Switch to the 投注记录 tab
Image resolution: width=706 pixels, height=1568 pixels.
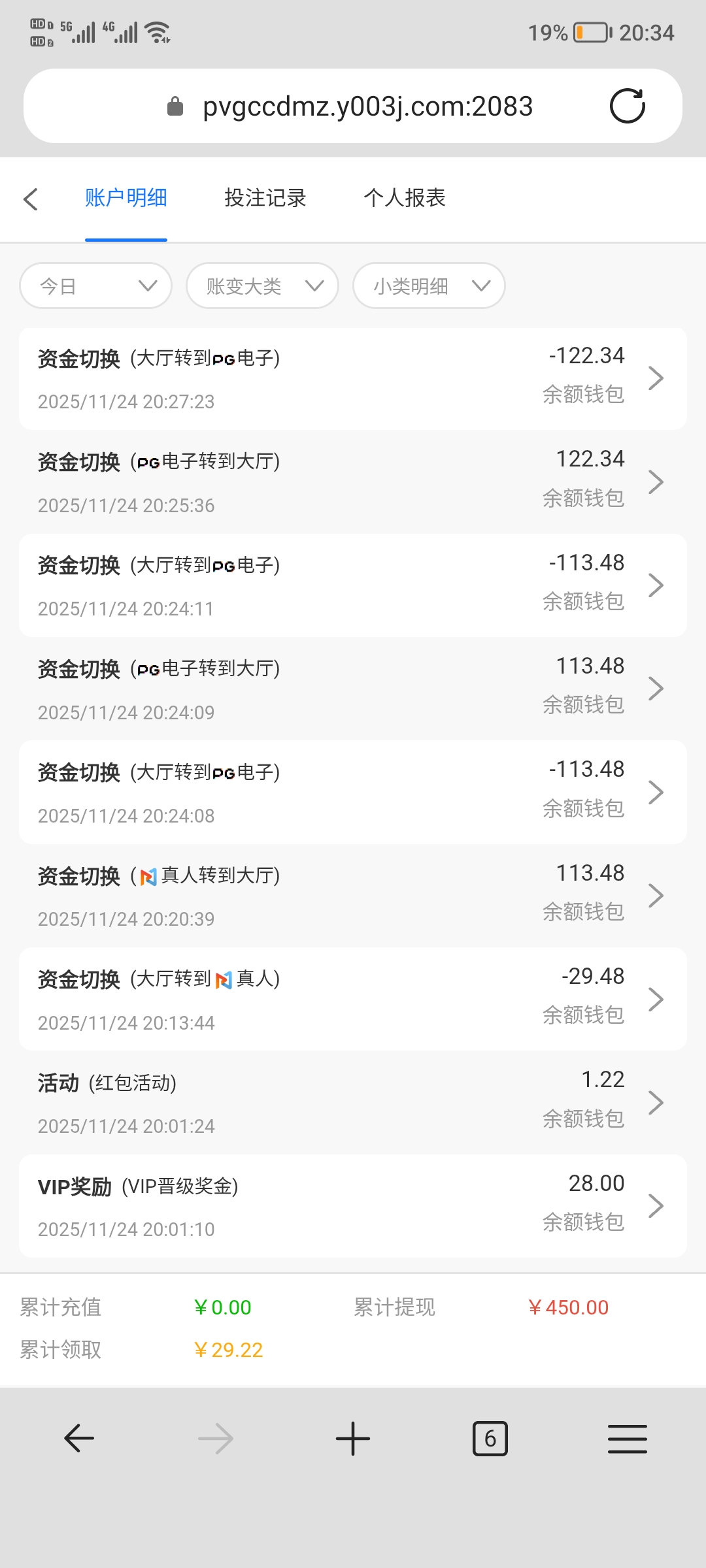tap(265, 198)
